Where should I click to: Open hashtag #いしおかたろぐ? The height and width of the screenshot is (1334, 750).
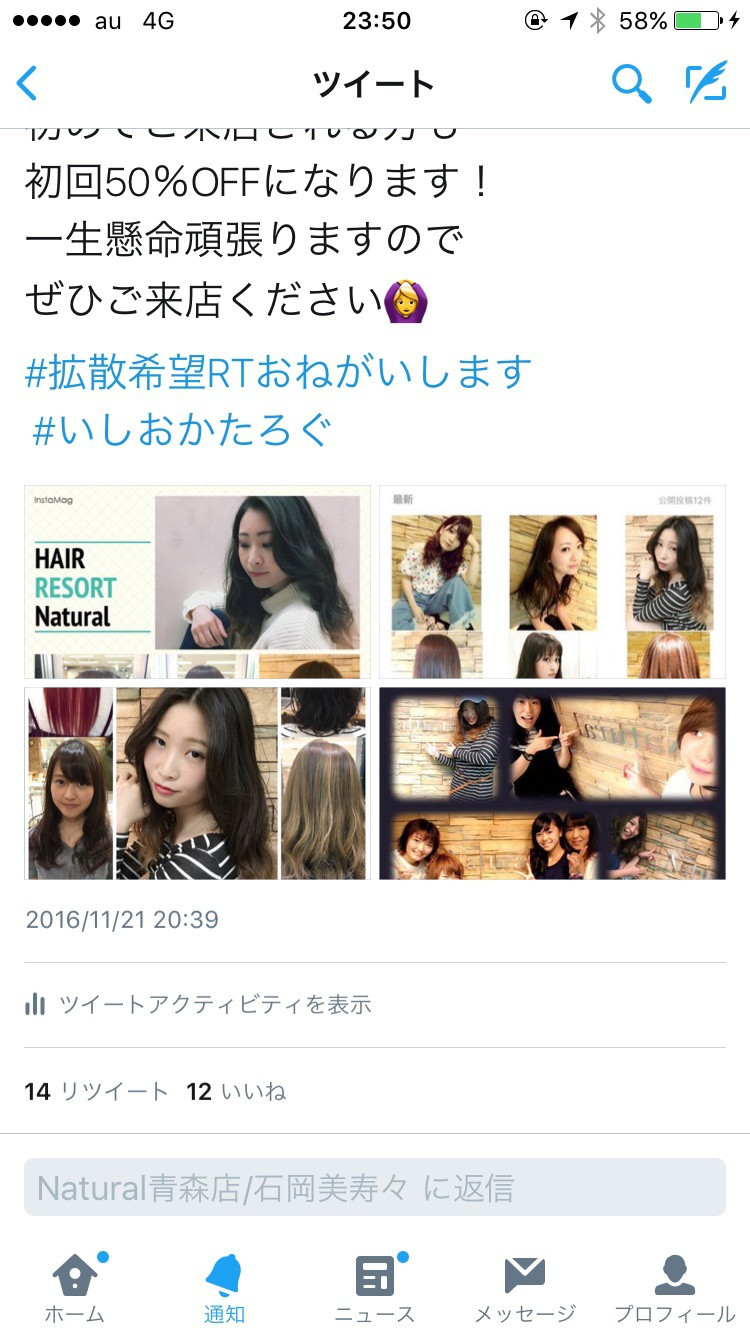coord(181,430)
